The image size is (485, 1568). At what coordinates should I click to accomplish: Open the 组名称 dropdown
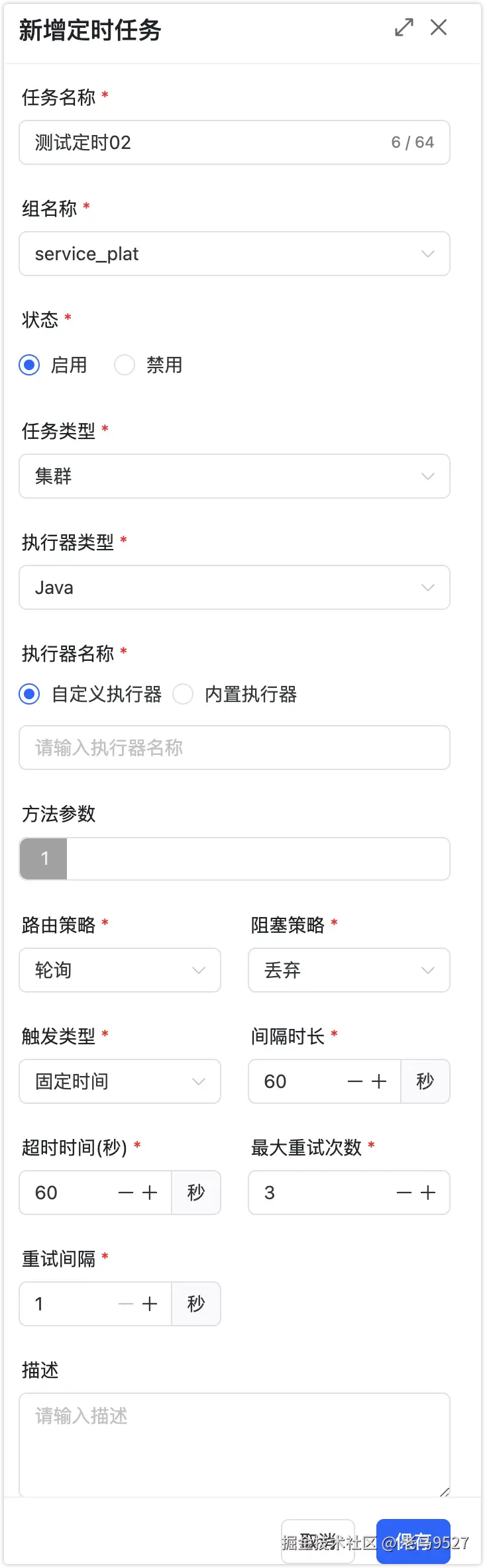coord(234,254)
